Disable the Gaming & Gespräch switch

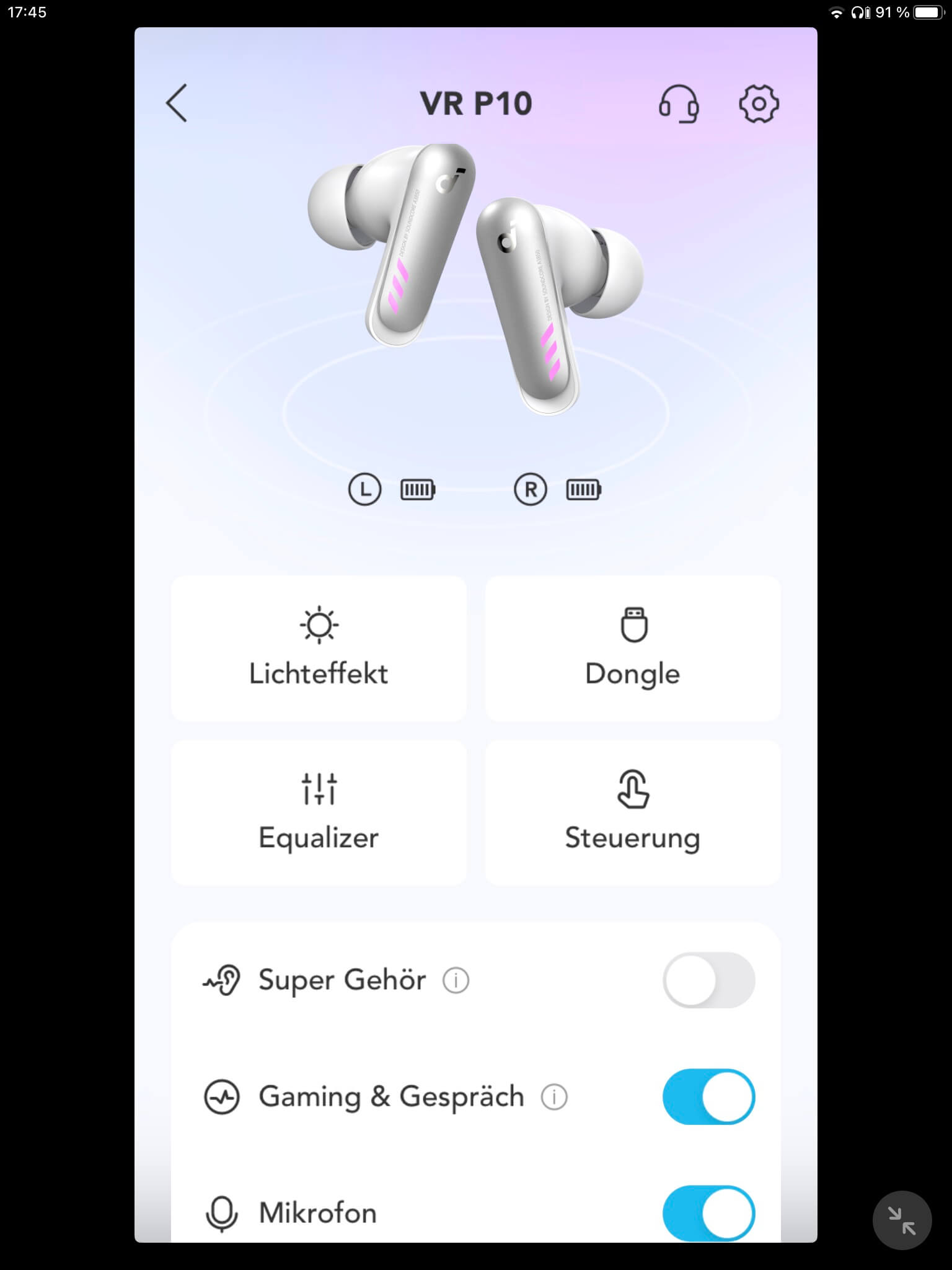coord(708,1096)
